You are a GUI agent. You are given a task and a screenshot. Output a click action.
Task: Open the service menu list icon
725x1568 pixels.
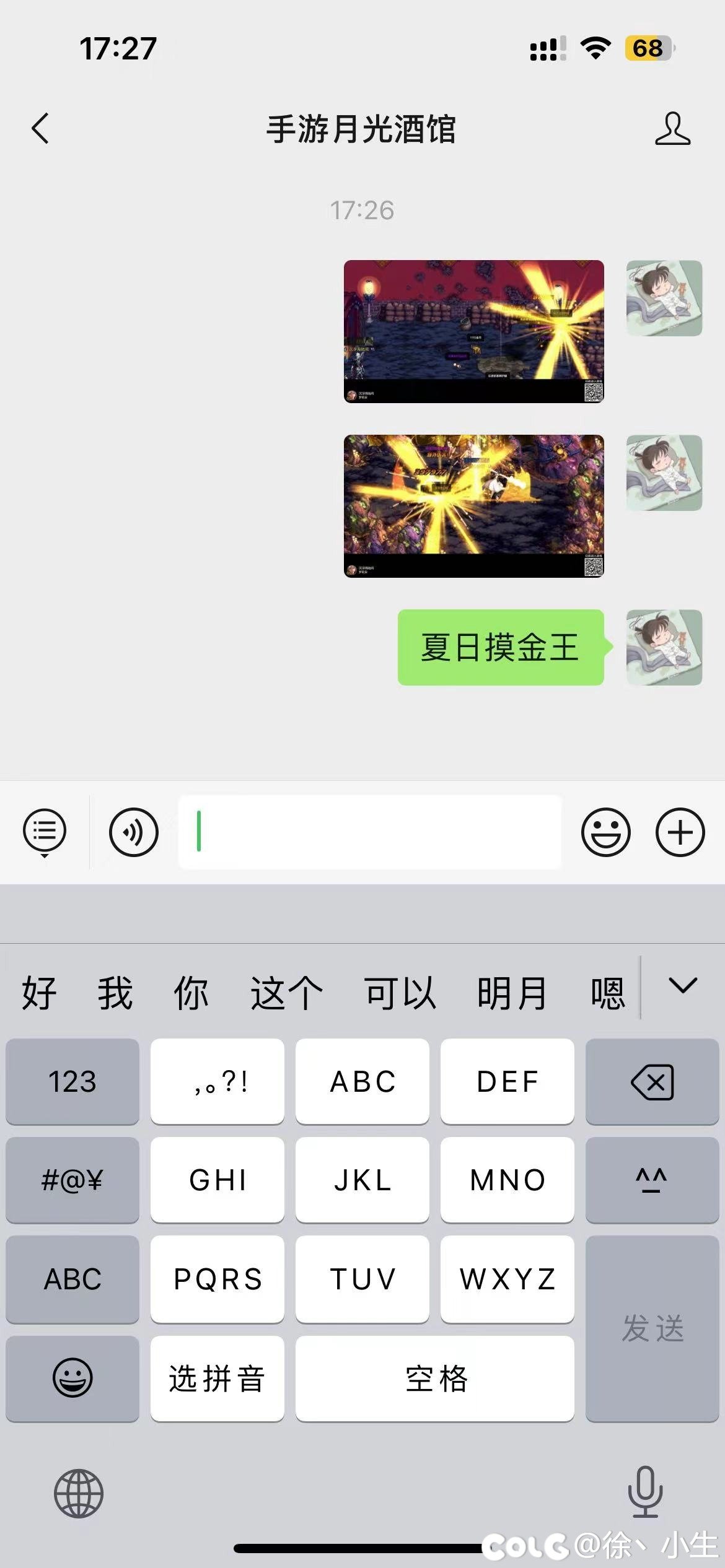click(45, 832)
